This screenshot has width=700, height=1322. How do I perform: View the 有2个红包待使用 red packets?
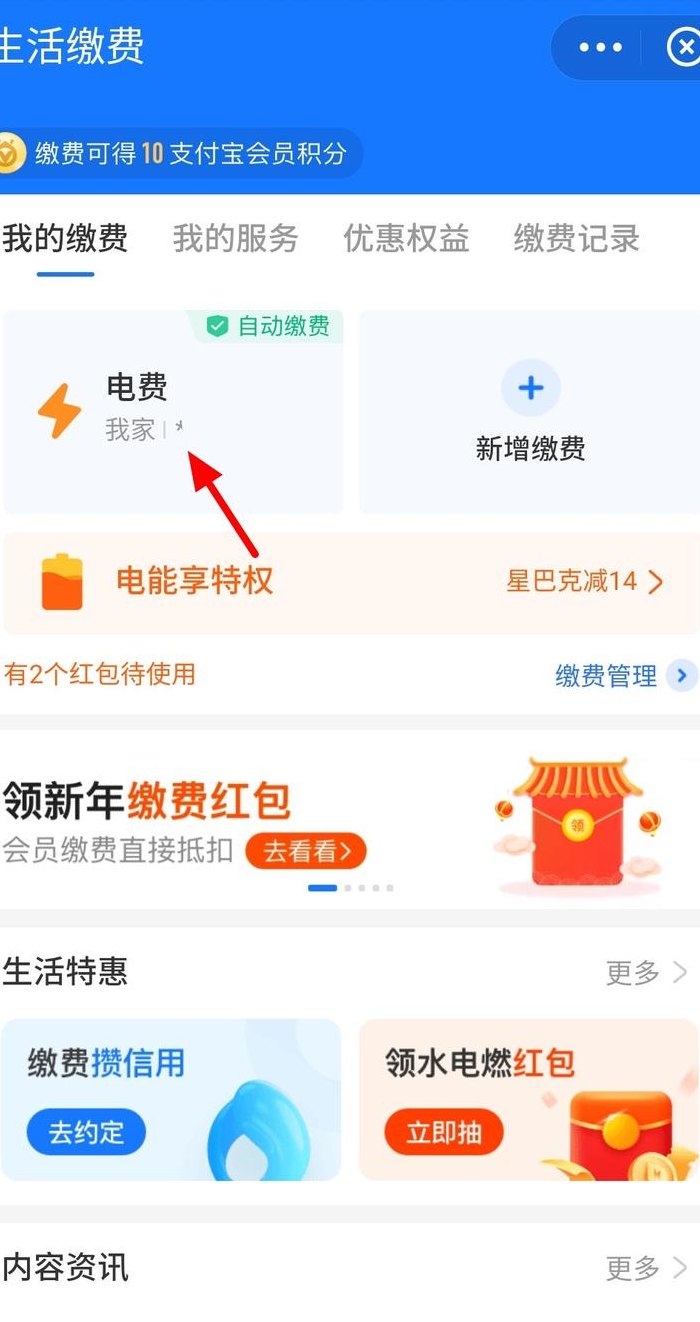(x=99, y=674)
